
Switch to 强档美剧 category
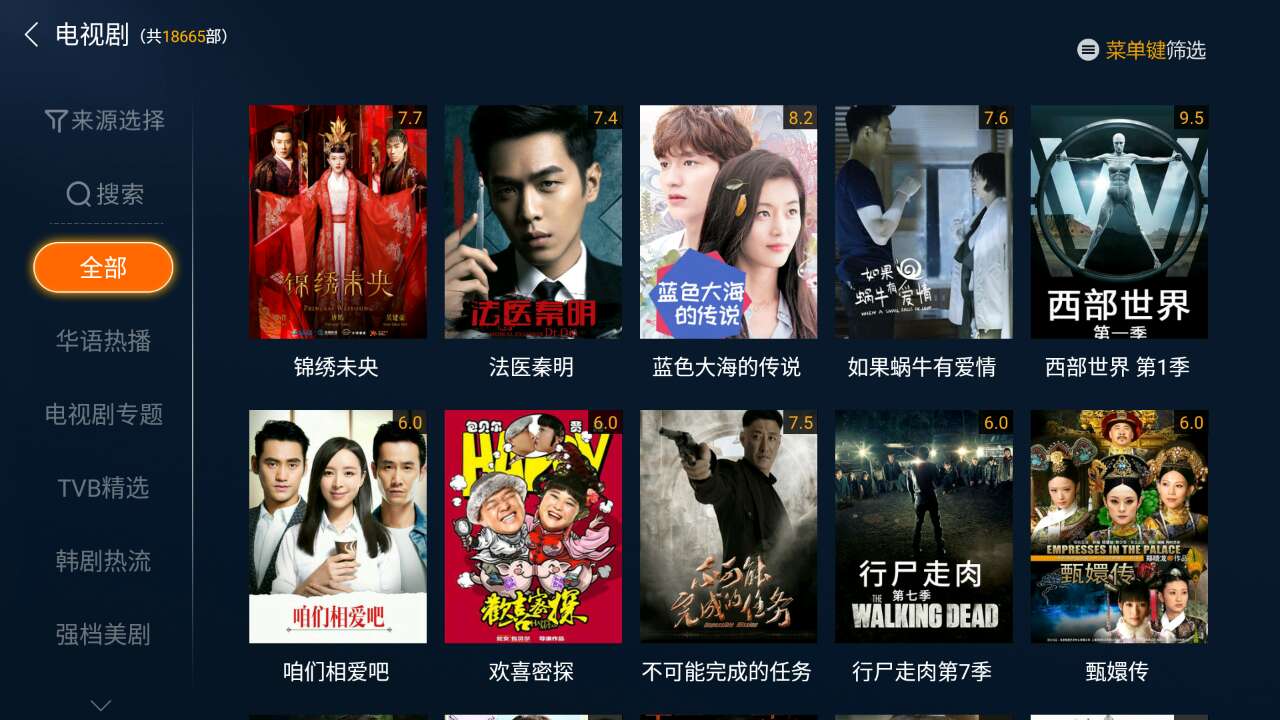point(103,634)
